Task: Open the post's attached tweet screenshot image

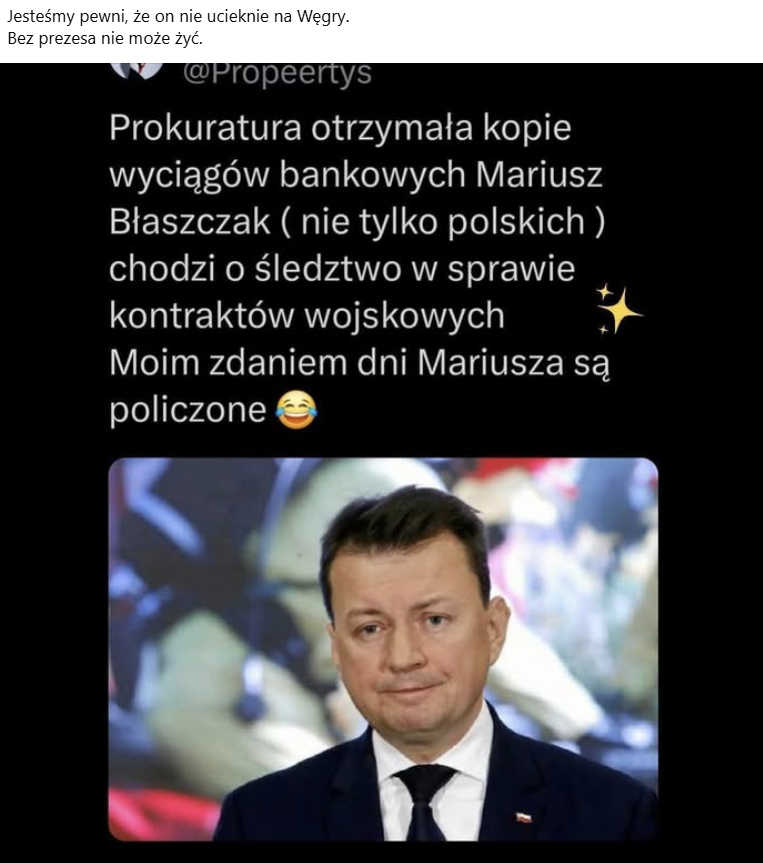Action: pos(381,460)
